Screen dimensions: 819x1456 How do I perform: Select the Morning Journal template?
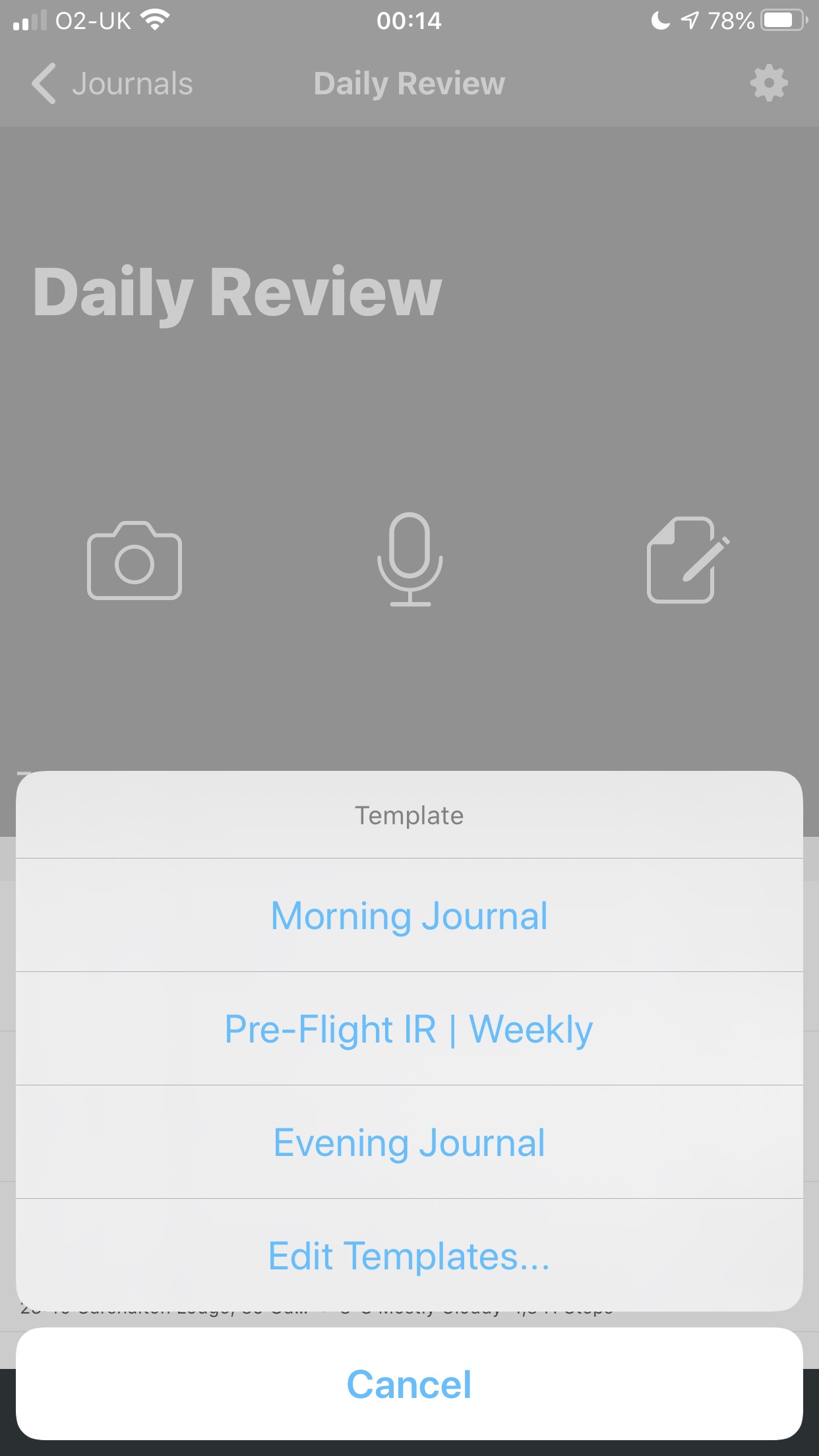(x=409, y=915)
